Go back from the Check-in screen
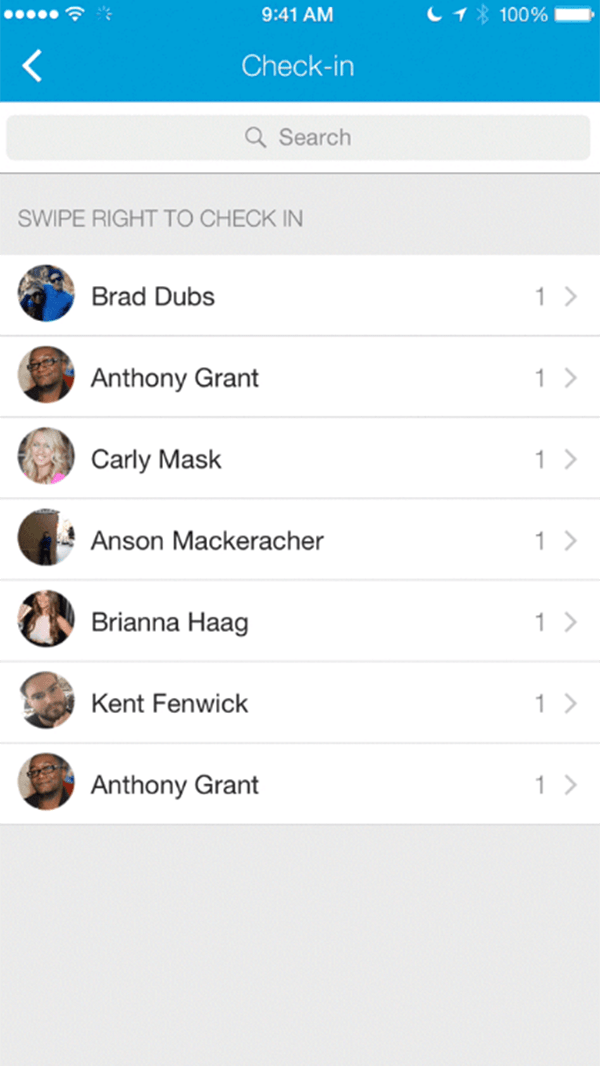The height and width of the screenshot is (1066, 600). tap(33, 67)
